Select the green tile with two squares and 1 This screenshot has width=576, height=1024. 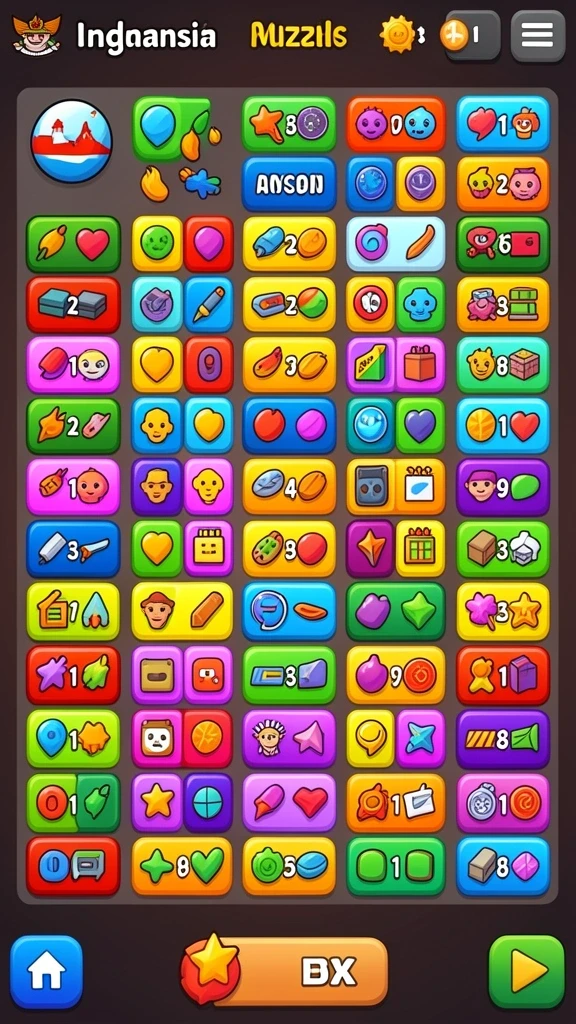(x=396, y=866)
